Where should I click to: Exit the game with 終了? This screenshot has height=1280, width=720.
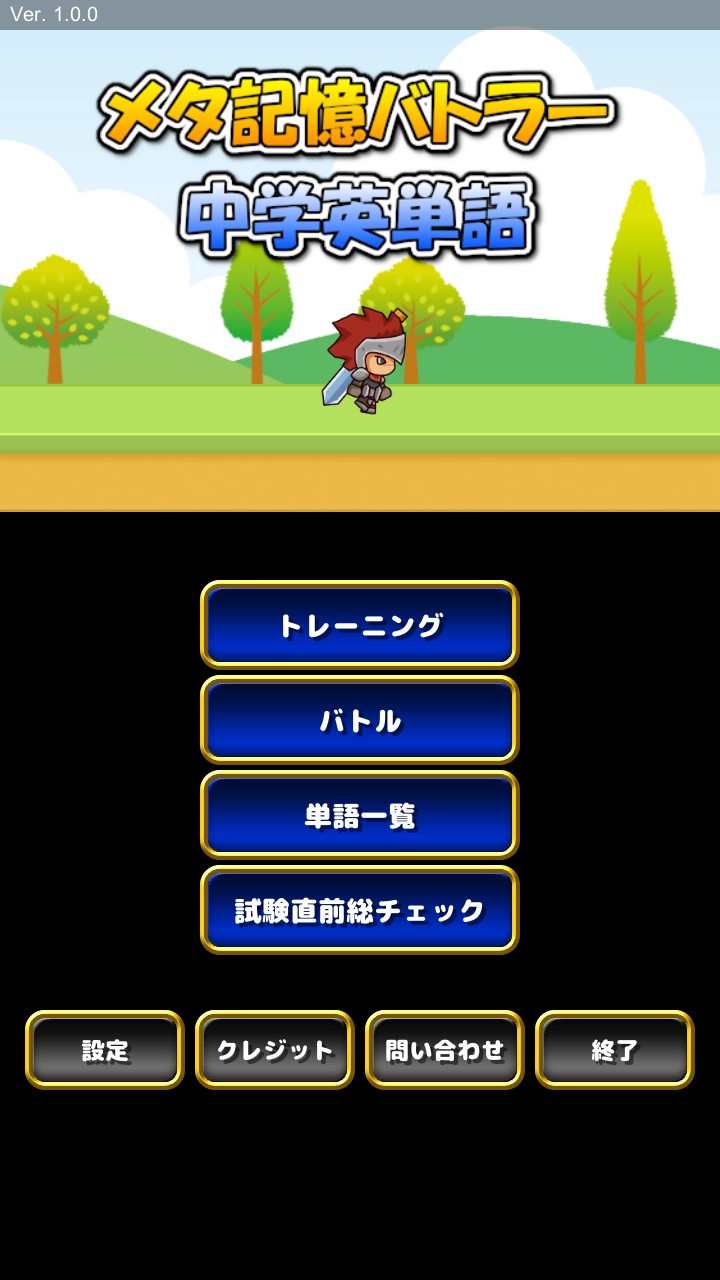(614, 1050)
